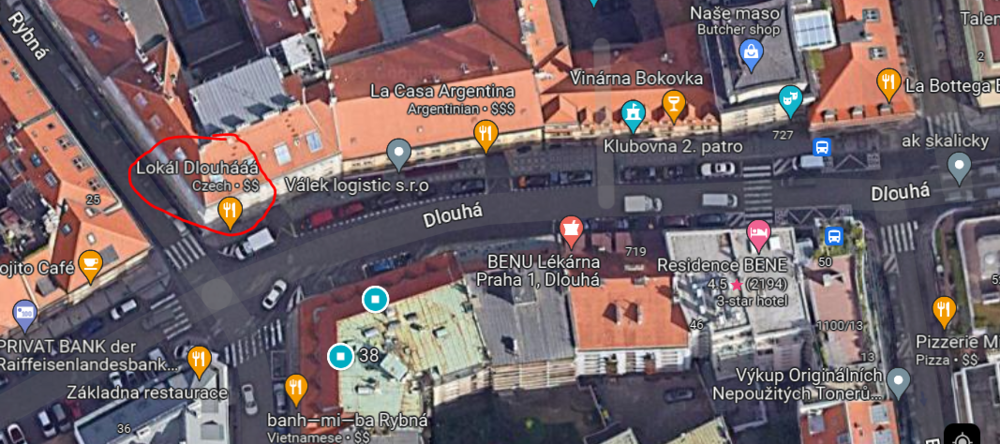
Task: Open the bus stop marker beside Residence BENE
Action: (x=833, y=237)
